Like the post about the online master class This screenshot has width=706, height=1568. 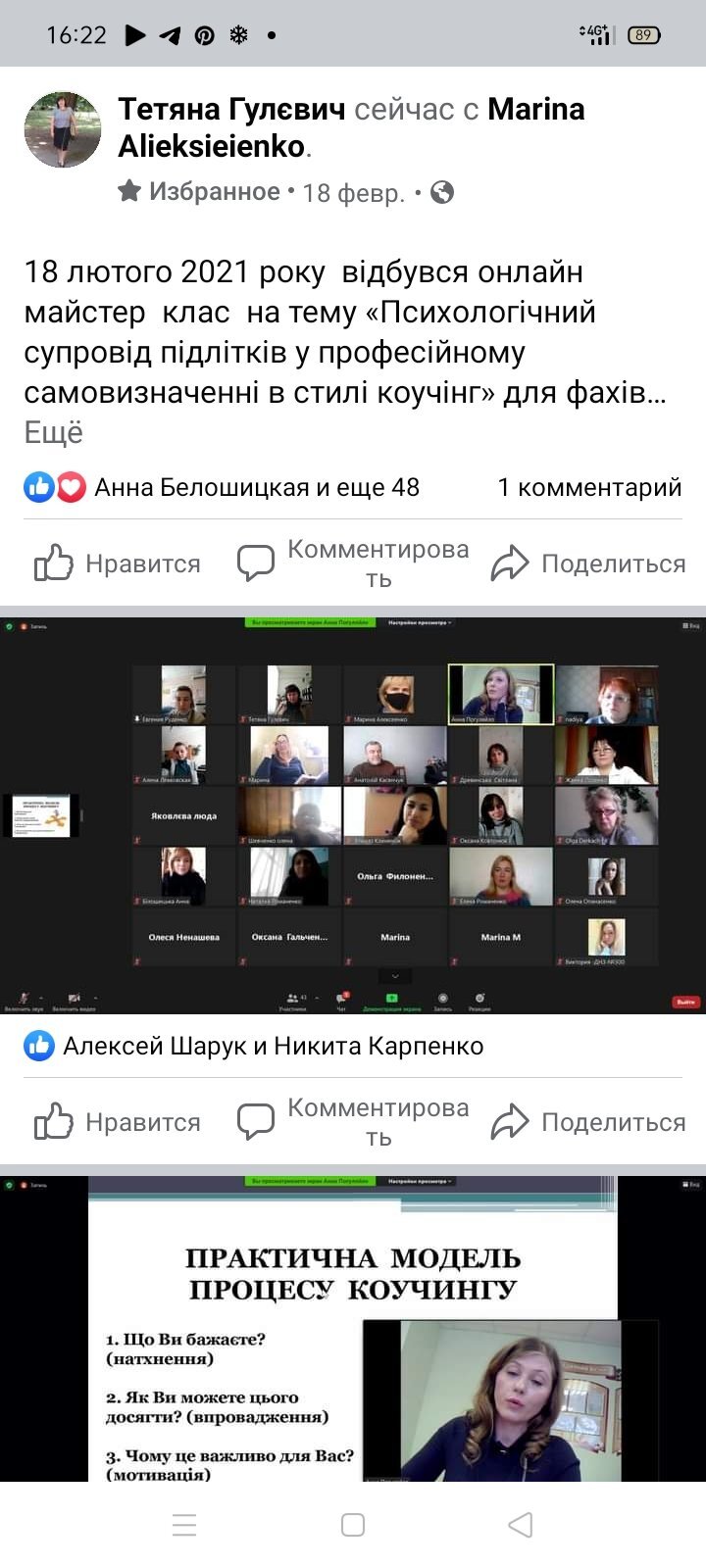118,563
